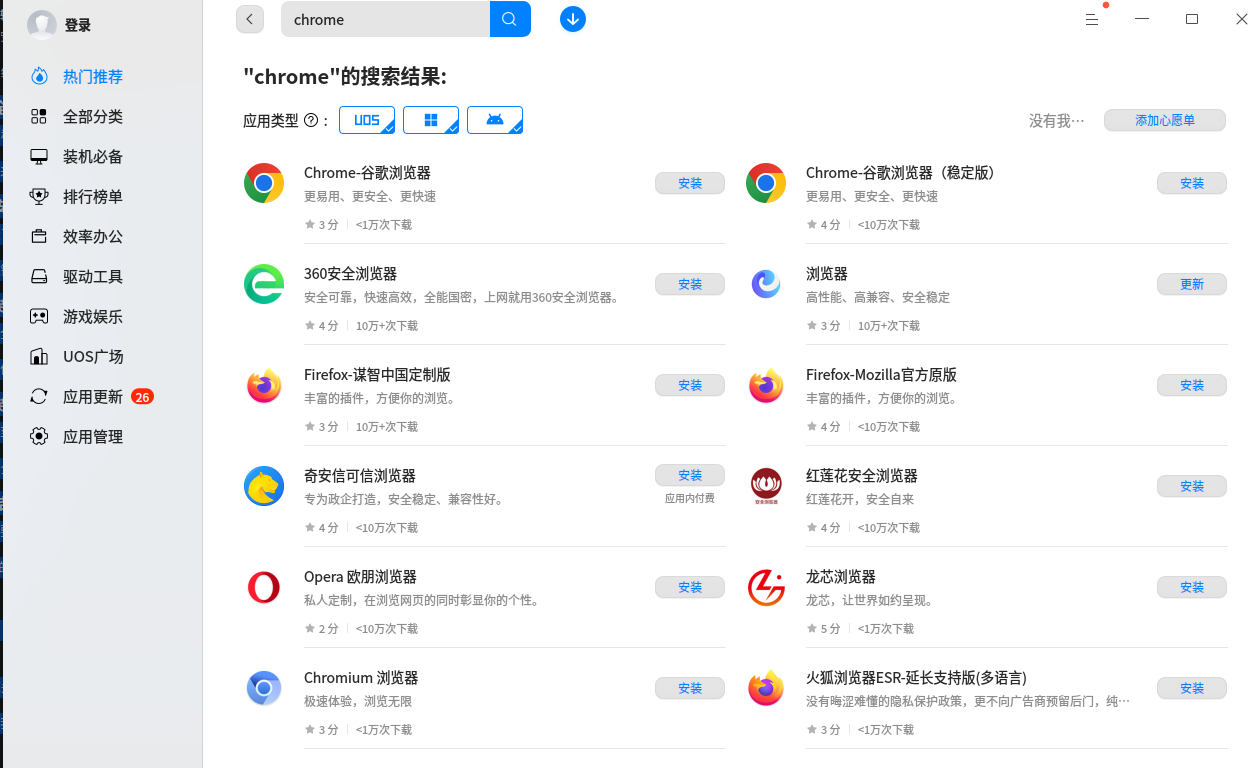Install 360安全浏览器
Viewport: 1256px width, 768px height.
(x=690, y=284)
